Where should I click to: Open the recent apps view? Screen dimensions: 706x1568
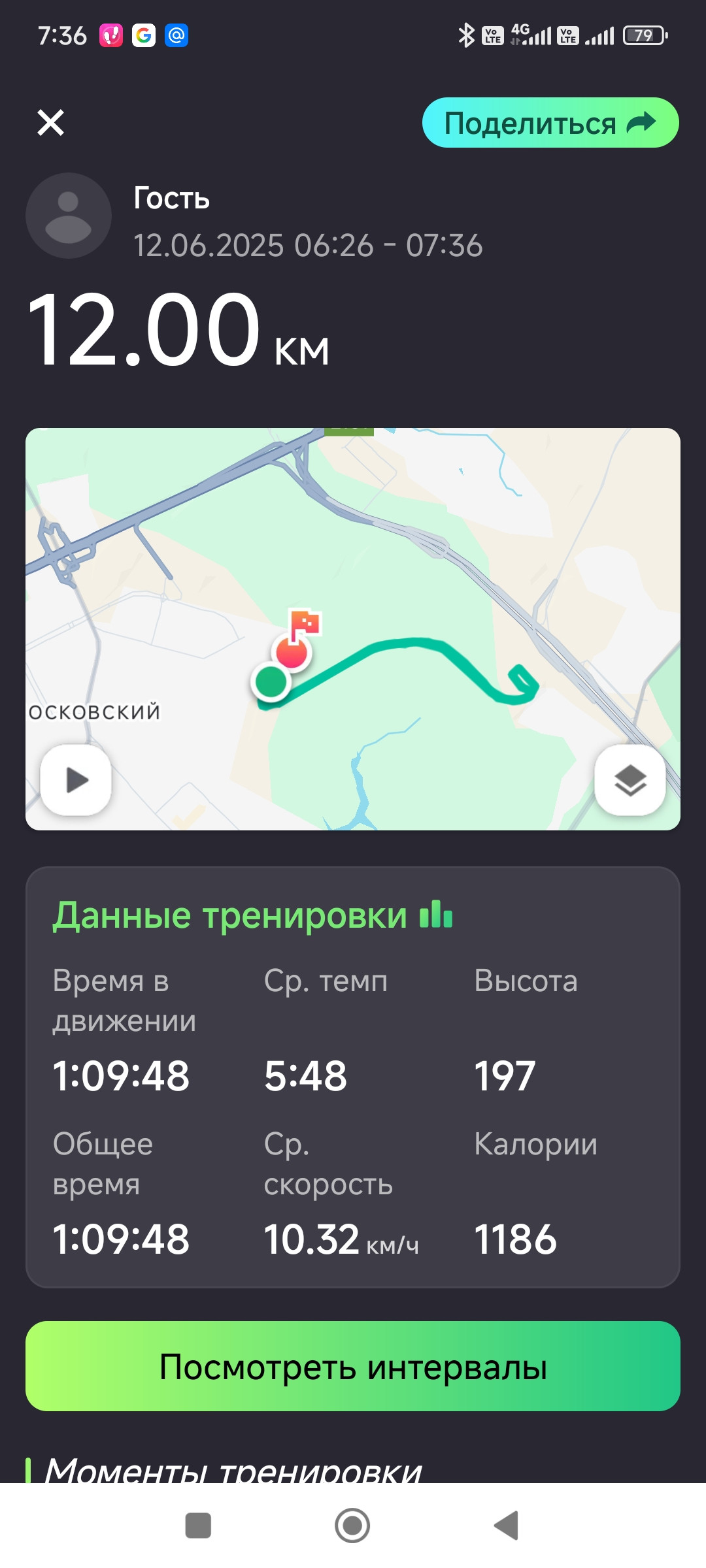(x=198, y=1526)
